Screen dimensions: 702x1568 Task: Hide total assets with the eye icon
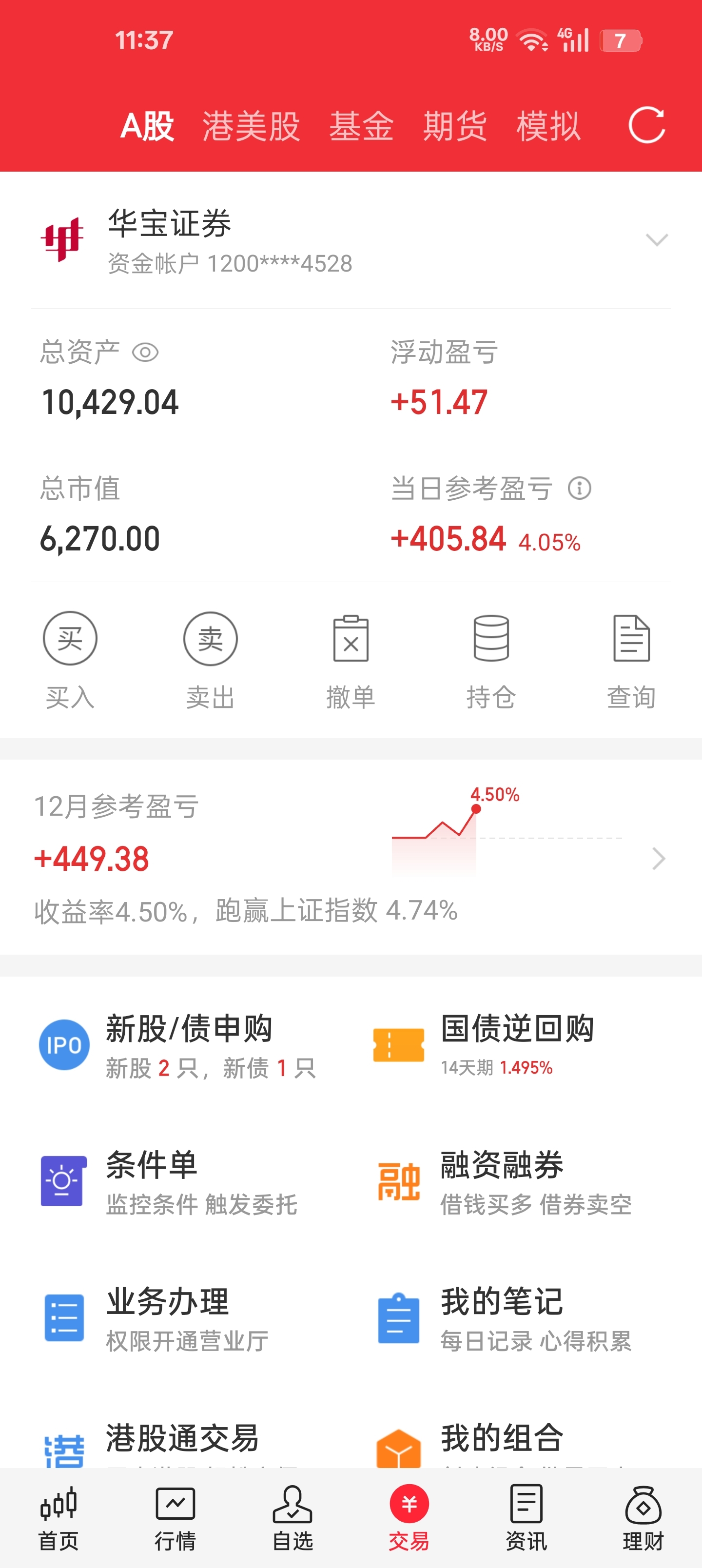(145, 353)
